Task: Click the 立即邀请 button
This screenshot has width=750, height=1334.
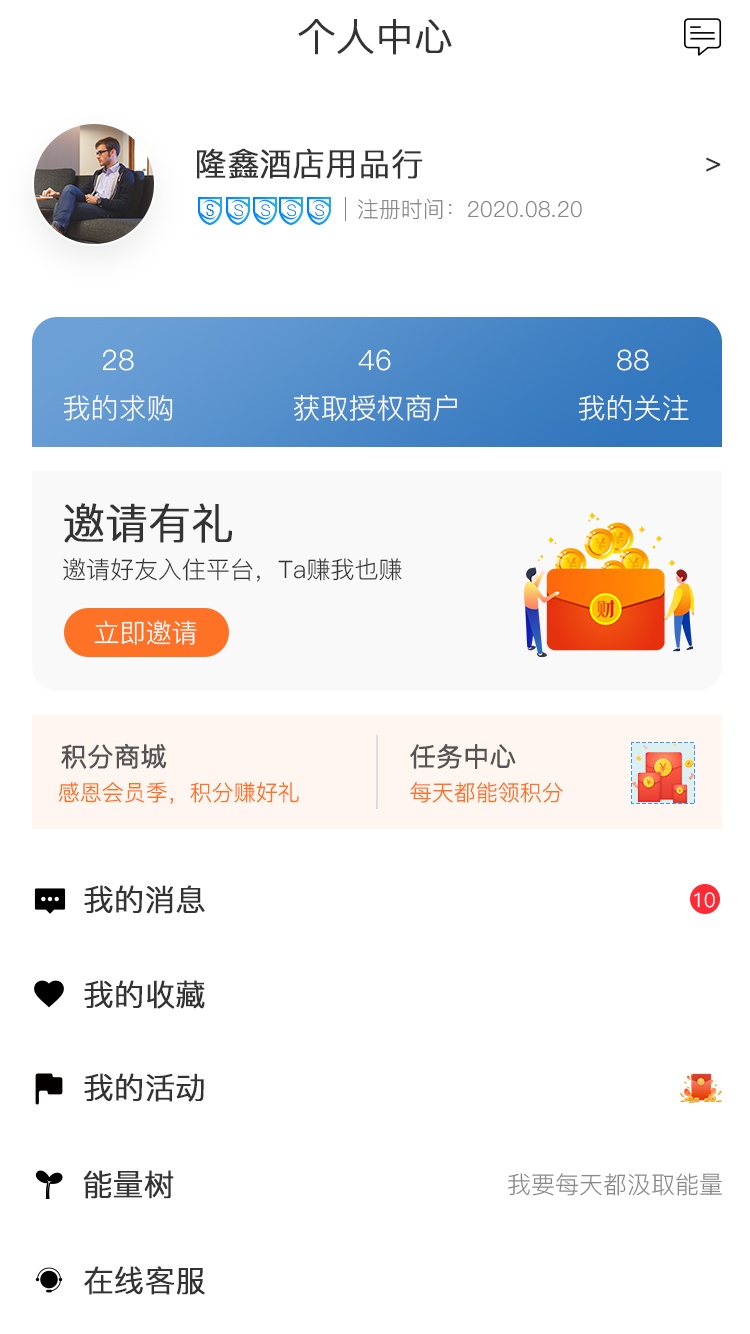Action: (146, 632)
